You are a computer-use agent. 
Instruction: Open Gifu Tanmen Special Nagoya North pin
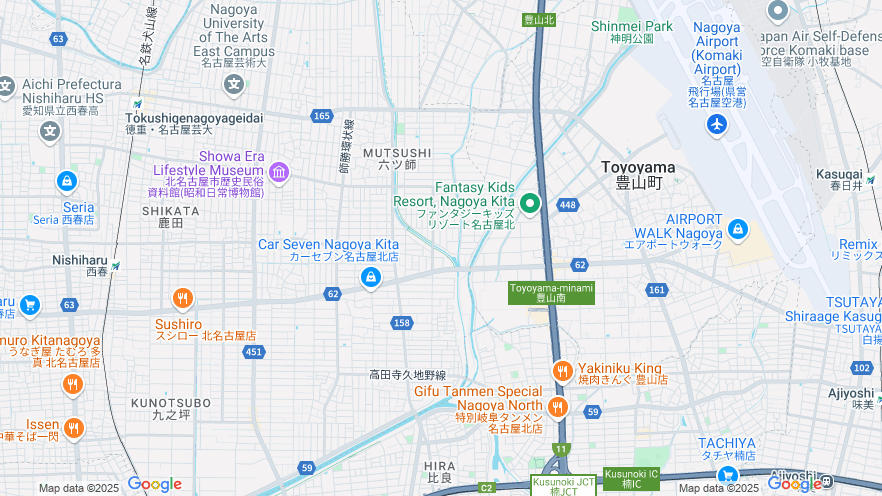pyautogui.click(x=557, y=407)
